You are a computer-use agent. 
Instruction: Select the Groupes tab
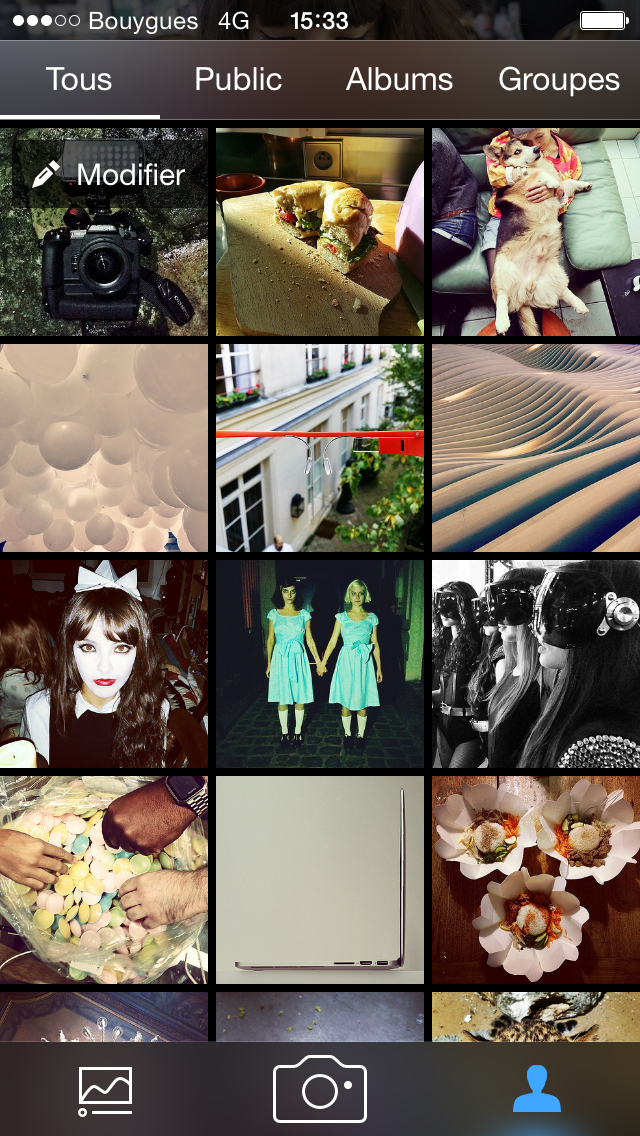[x=558, y=80]
